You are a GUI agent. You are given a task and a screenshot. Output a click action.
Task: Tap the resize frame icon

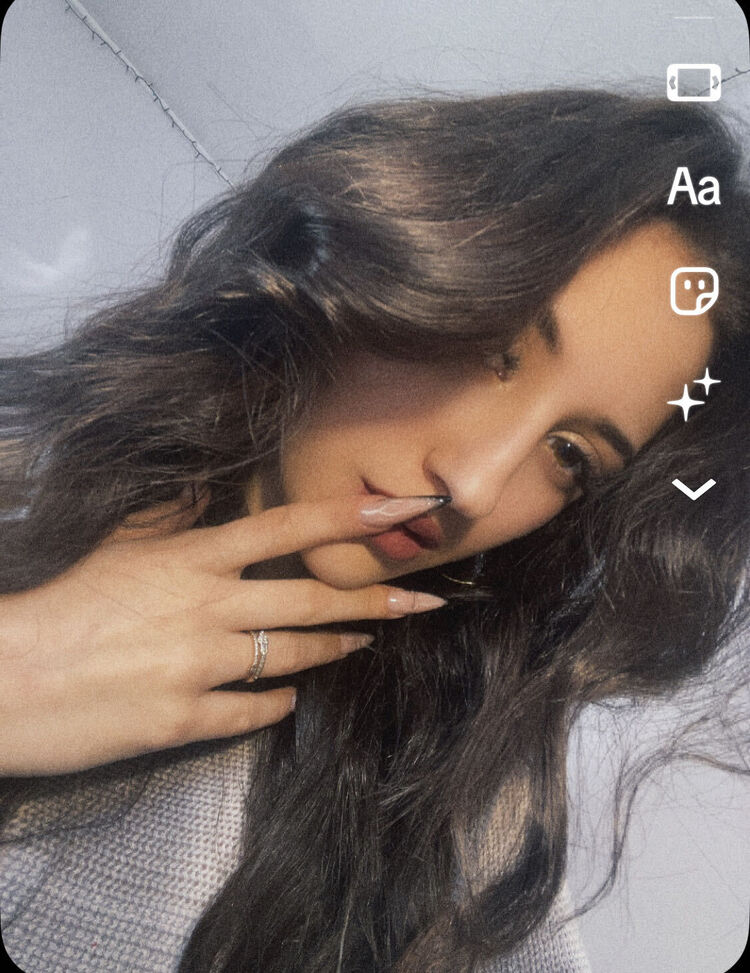[693, 83]
